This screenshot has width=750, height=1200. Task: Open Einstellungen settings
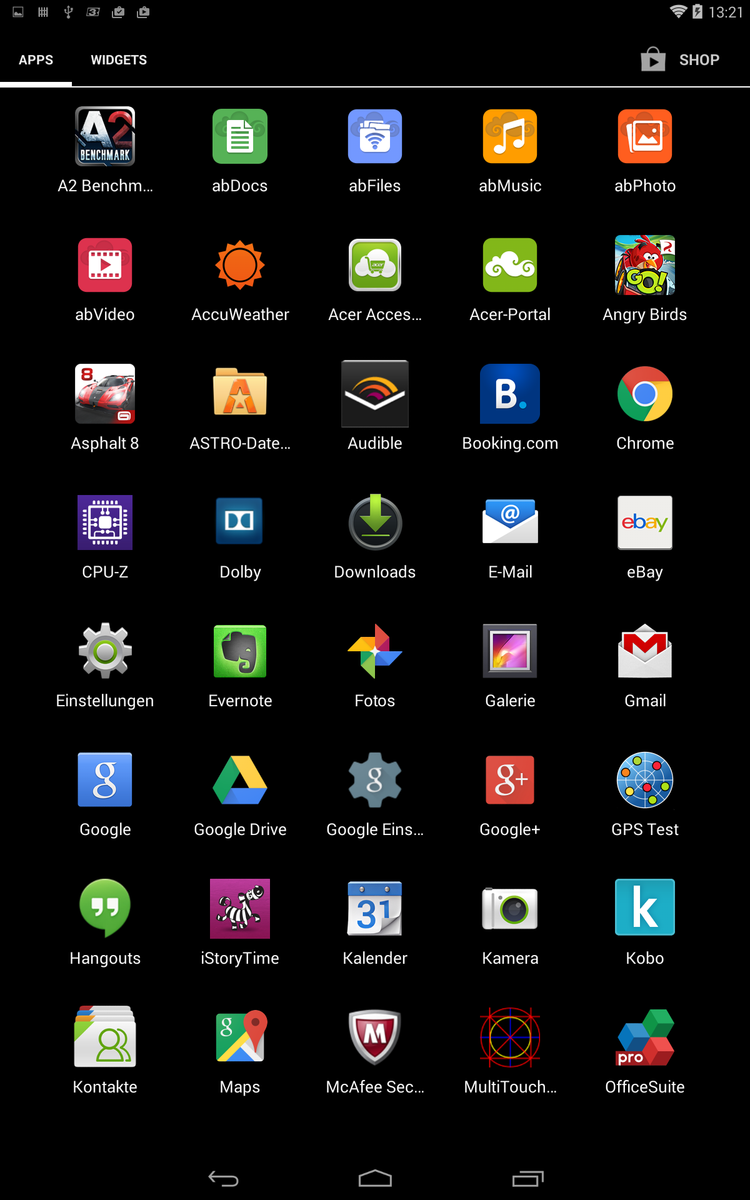click(105, 652)
